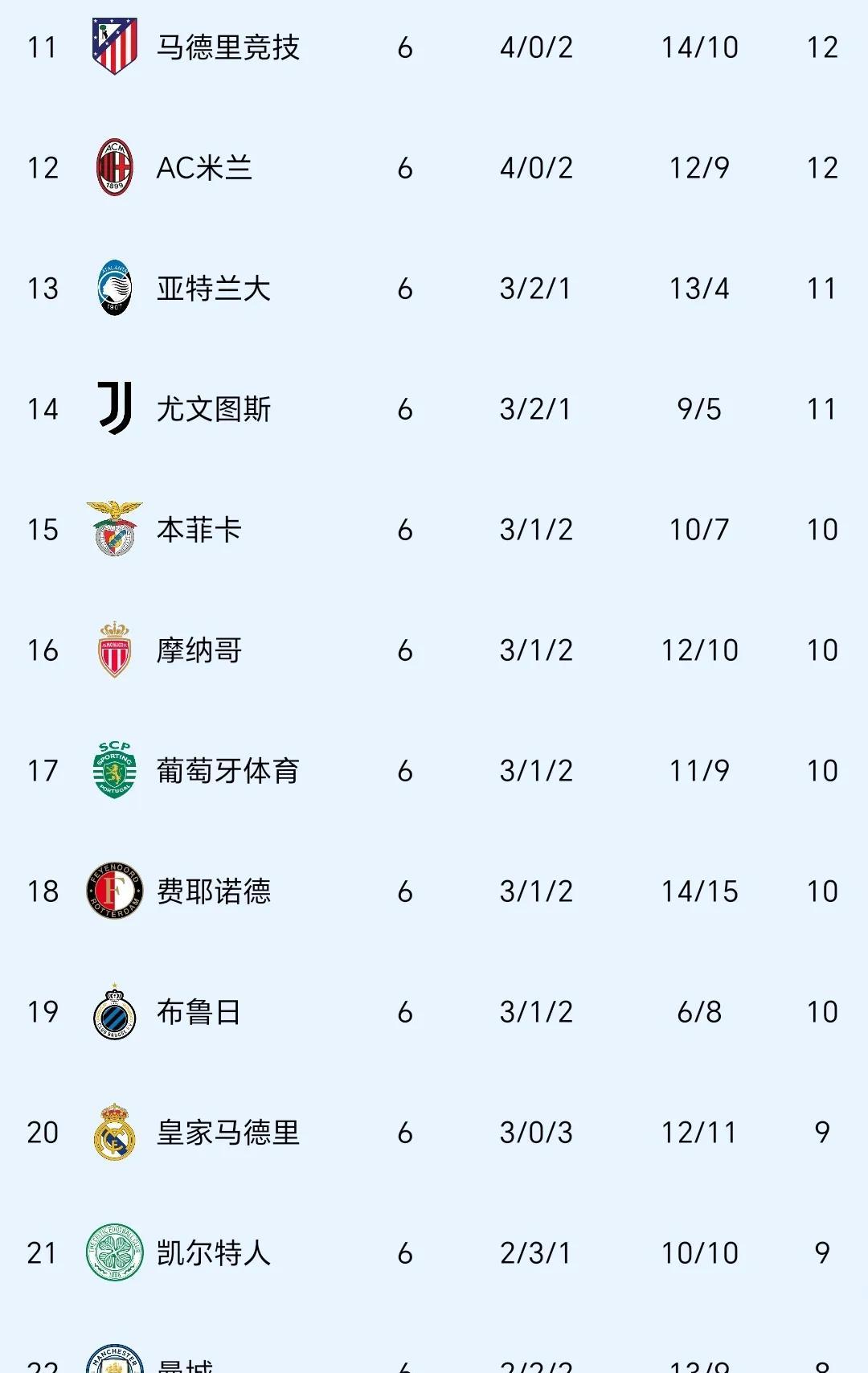Screen dimensions: 868x1373
Task: Select AC米兰 in the standings
Action: 204,168
